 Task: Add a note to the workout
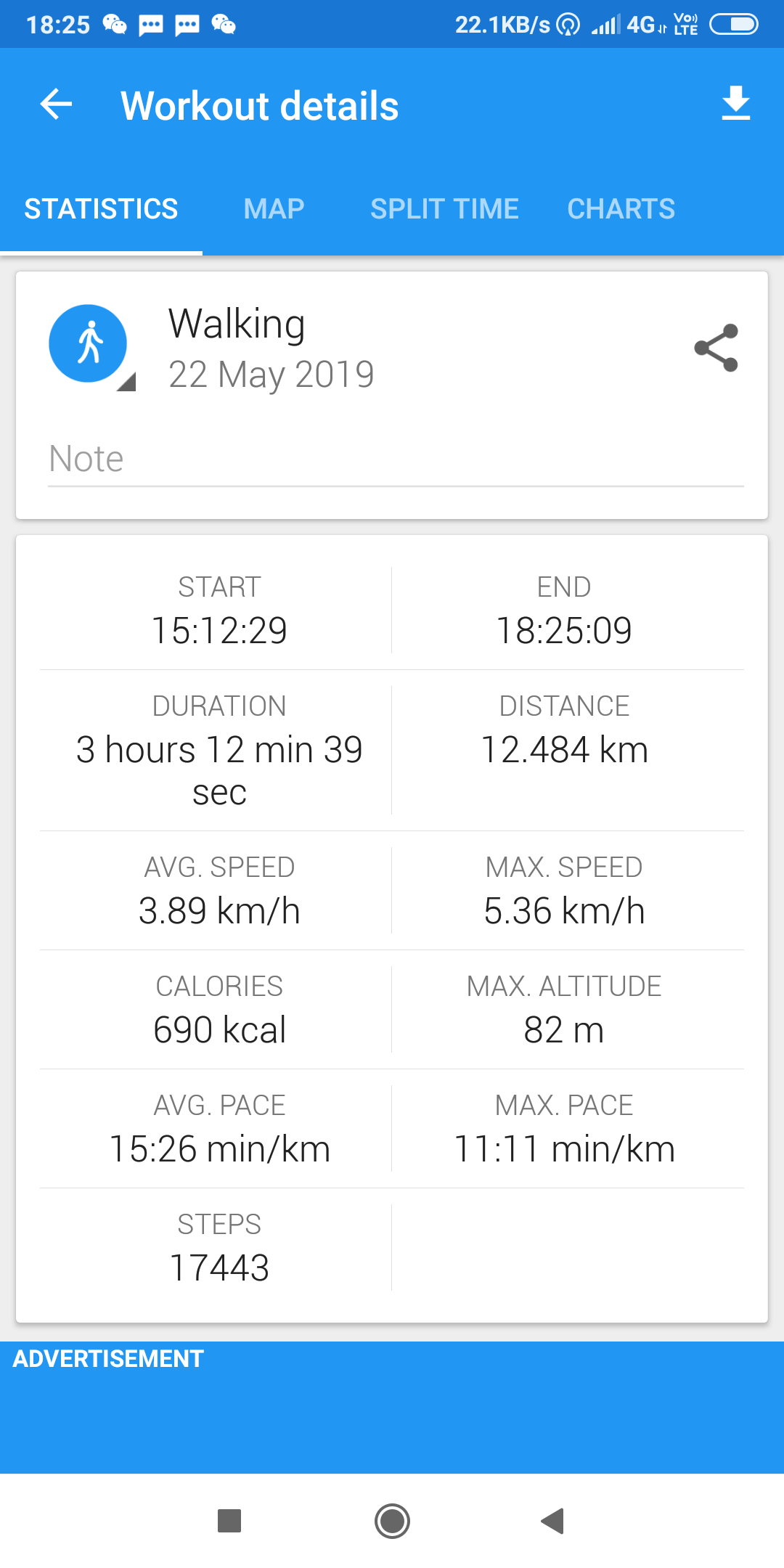(x=396, y=460)
